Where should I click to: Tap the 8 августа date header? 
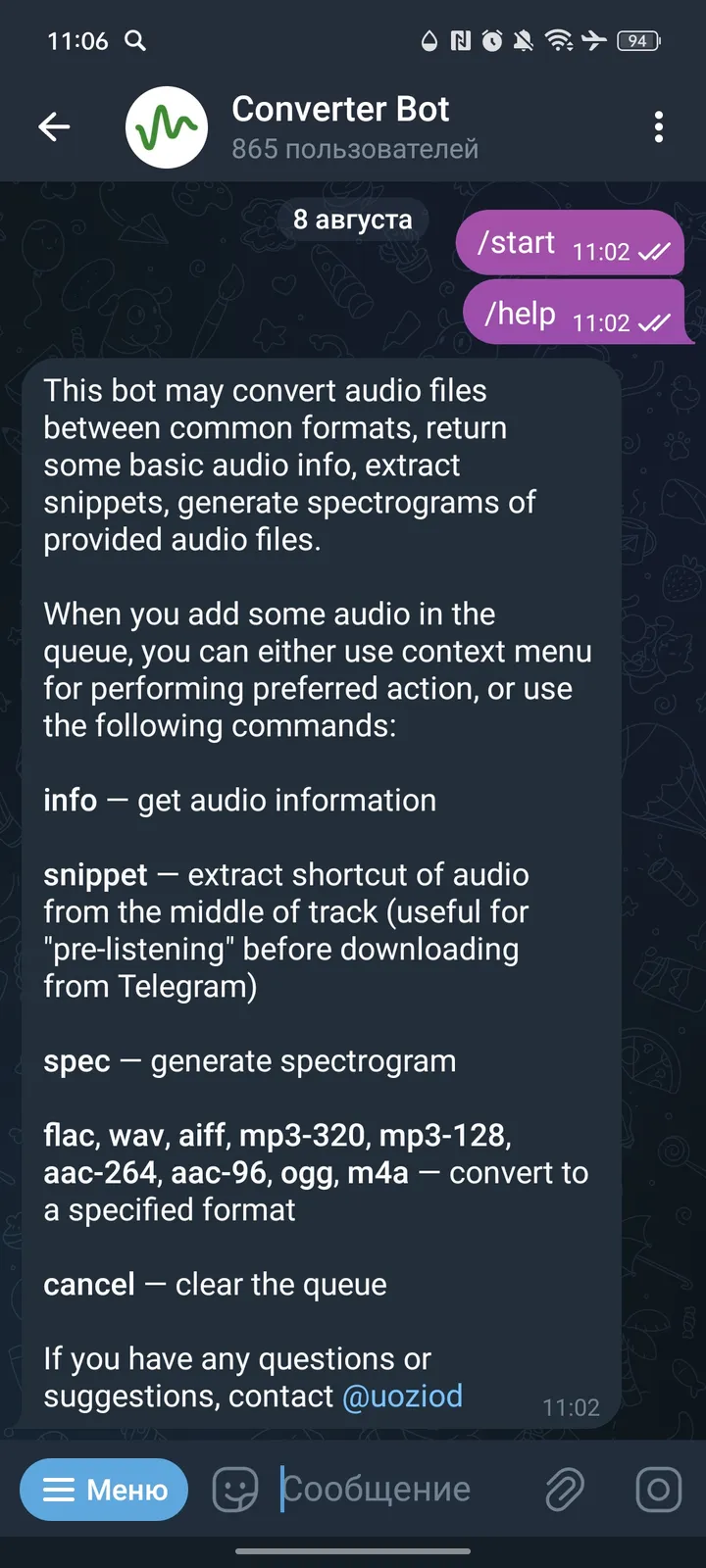coord(352,220)
